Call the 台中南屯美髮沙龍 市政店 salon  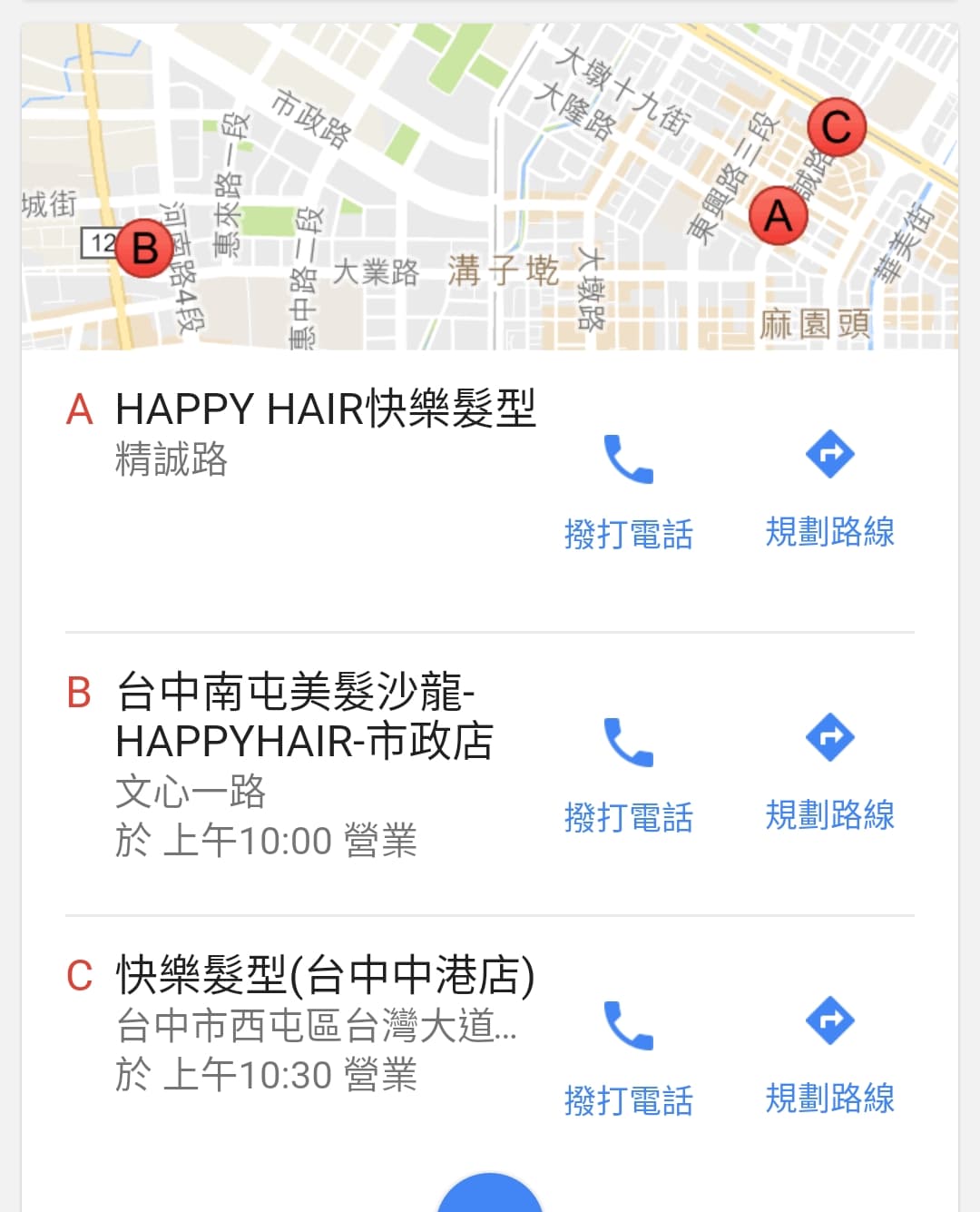628,775
